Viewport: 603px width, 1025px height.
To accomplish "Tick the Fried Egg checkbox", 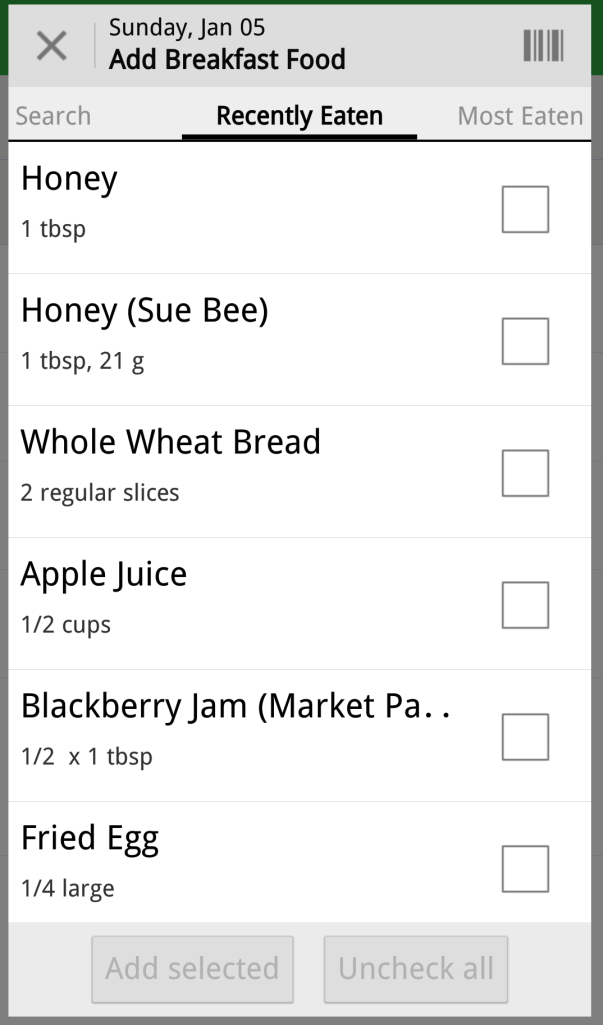I will pos(525,868).
